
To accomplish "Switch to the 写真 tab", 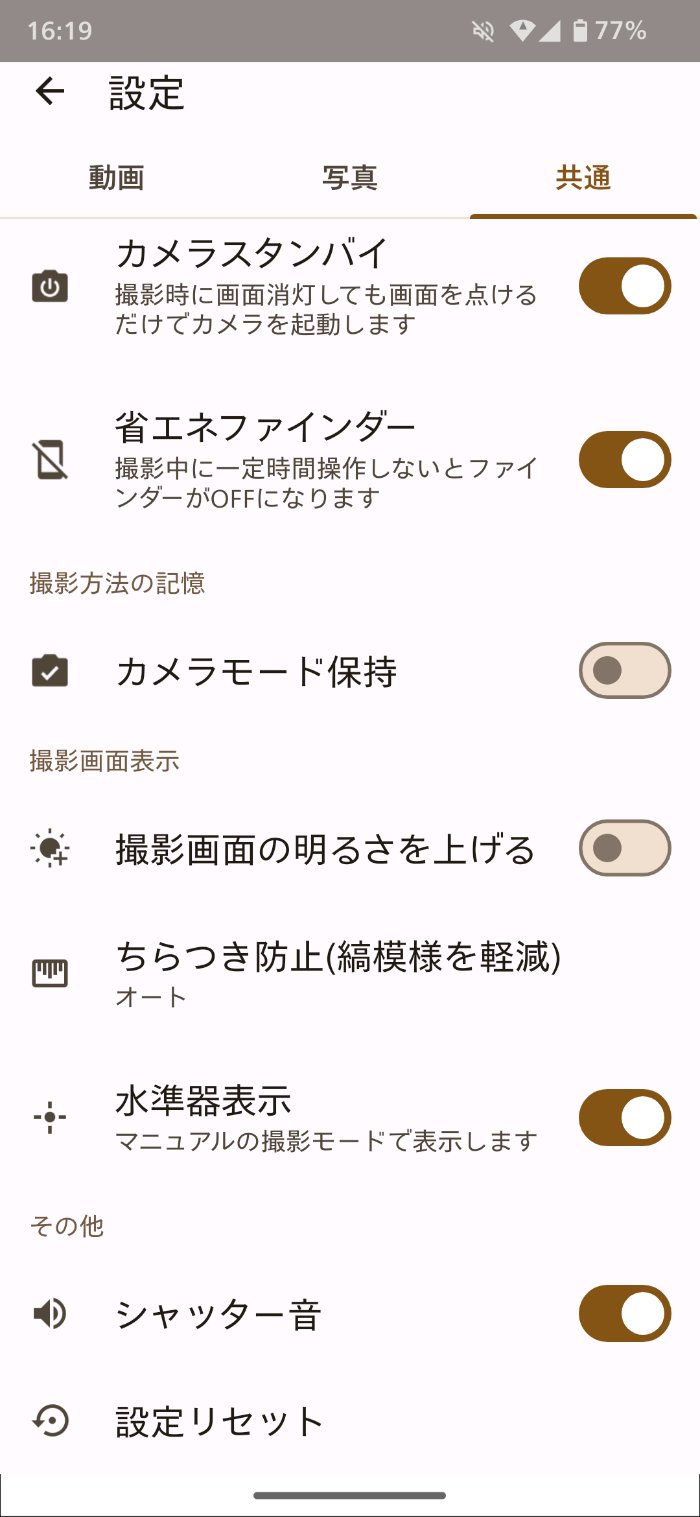I will point(350,178).
